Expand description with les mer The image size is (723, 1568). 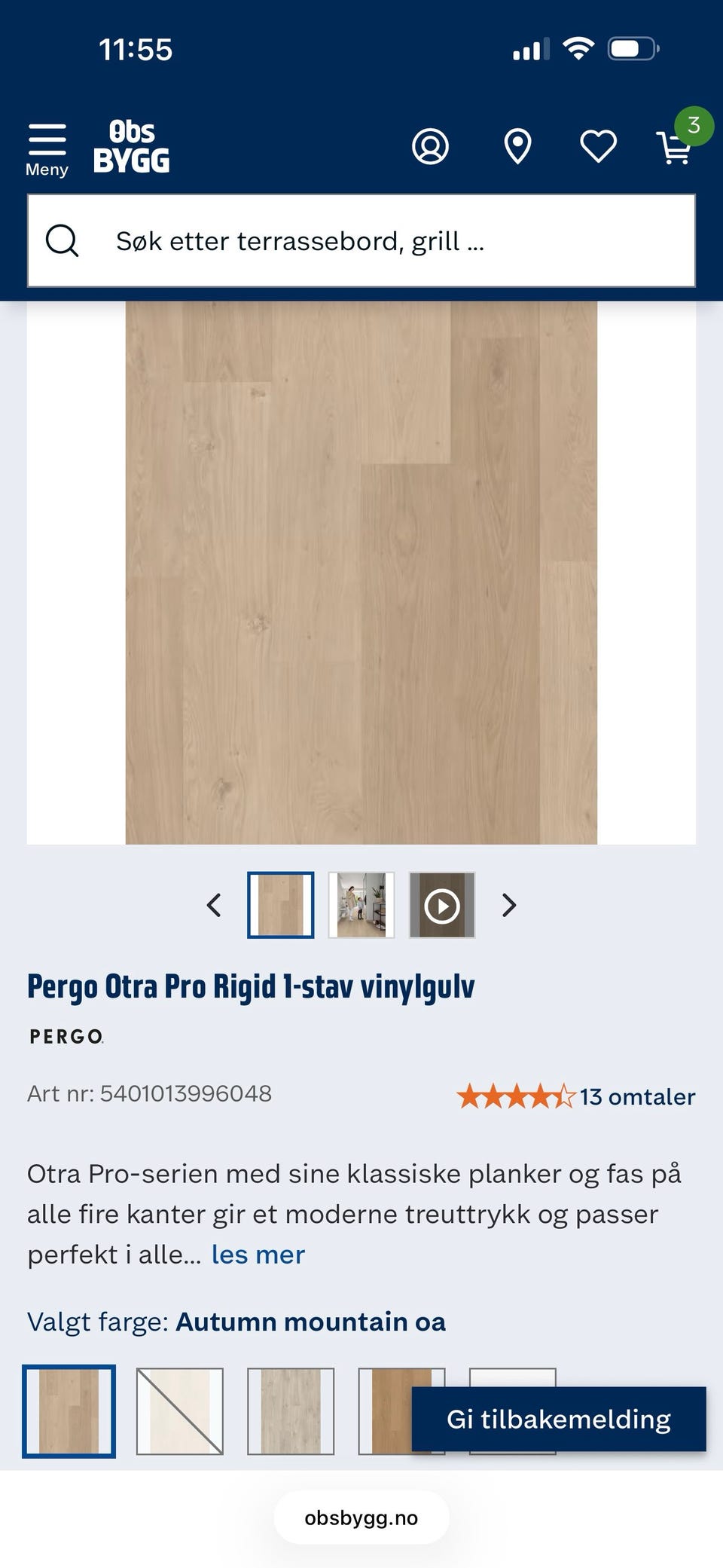point(258,1254)
